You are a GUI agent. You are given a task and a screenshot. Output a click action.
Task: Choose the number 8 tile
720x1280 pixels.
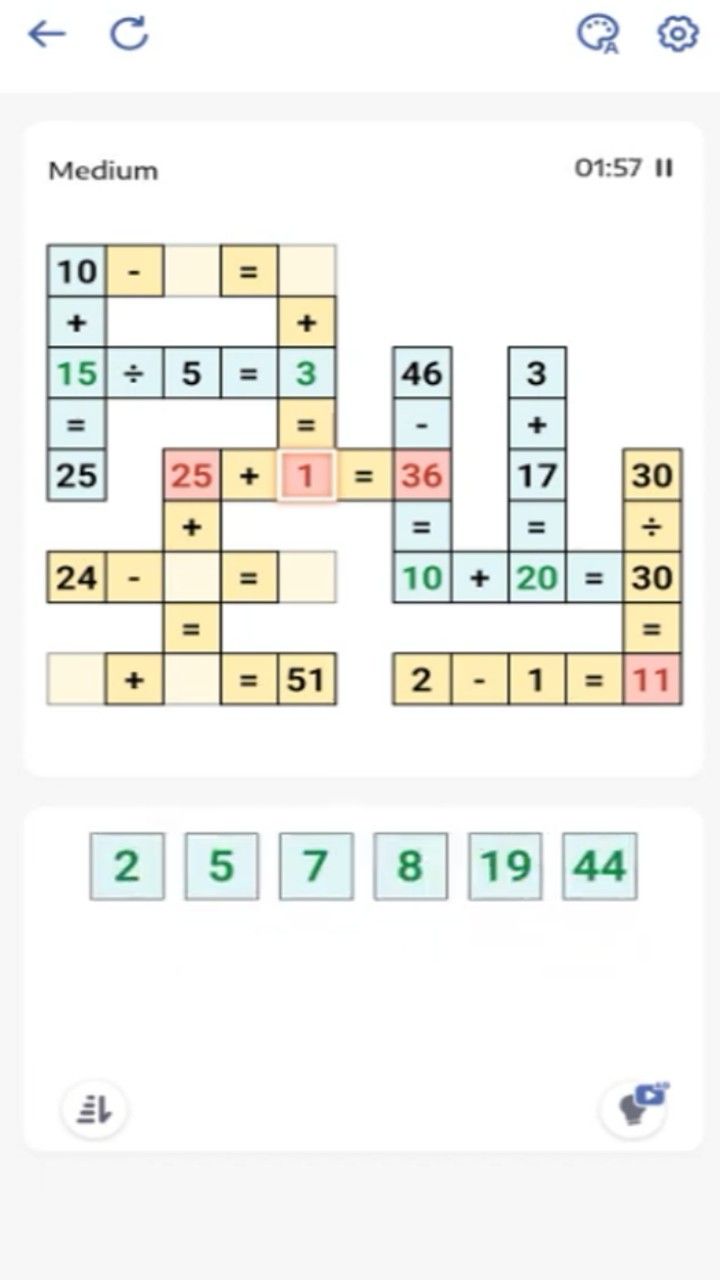click(410, 866)
